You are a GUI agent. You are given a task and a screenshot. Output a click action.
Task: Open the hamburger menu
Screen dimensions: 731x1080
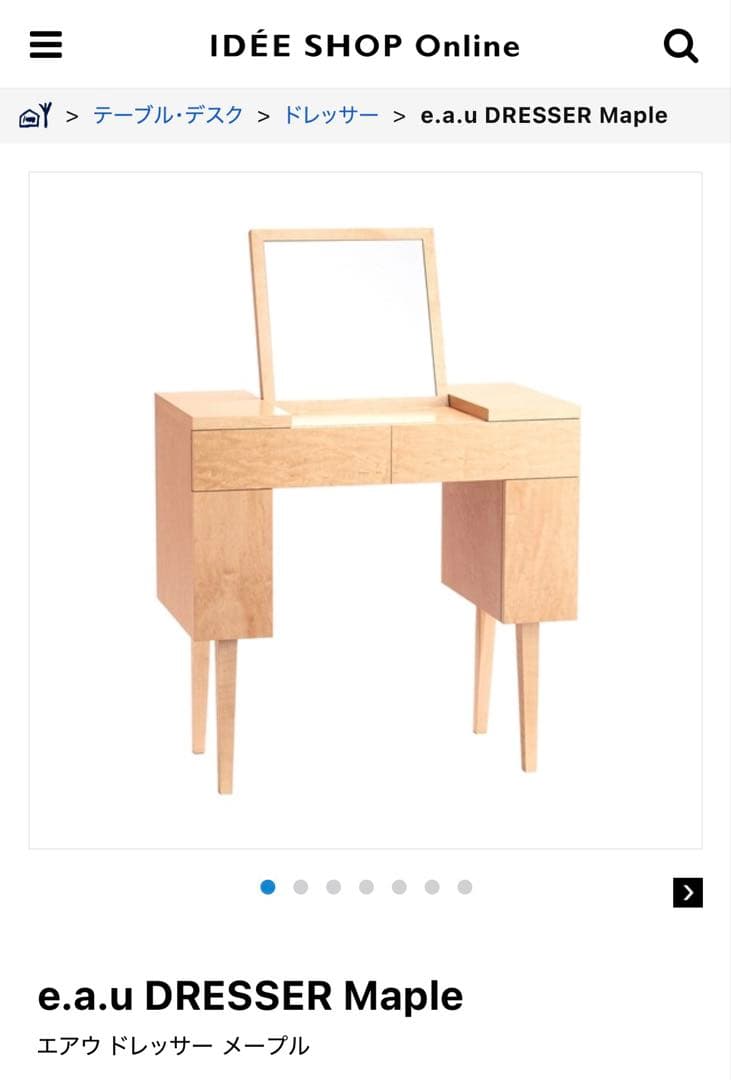[45, 45]
